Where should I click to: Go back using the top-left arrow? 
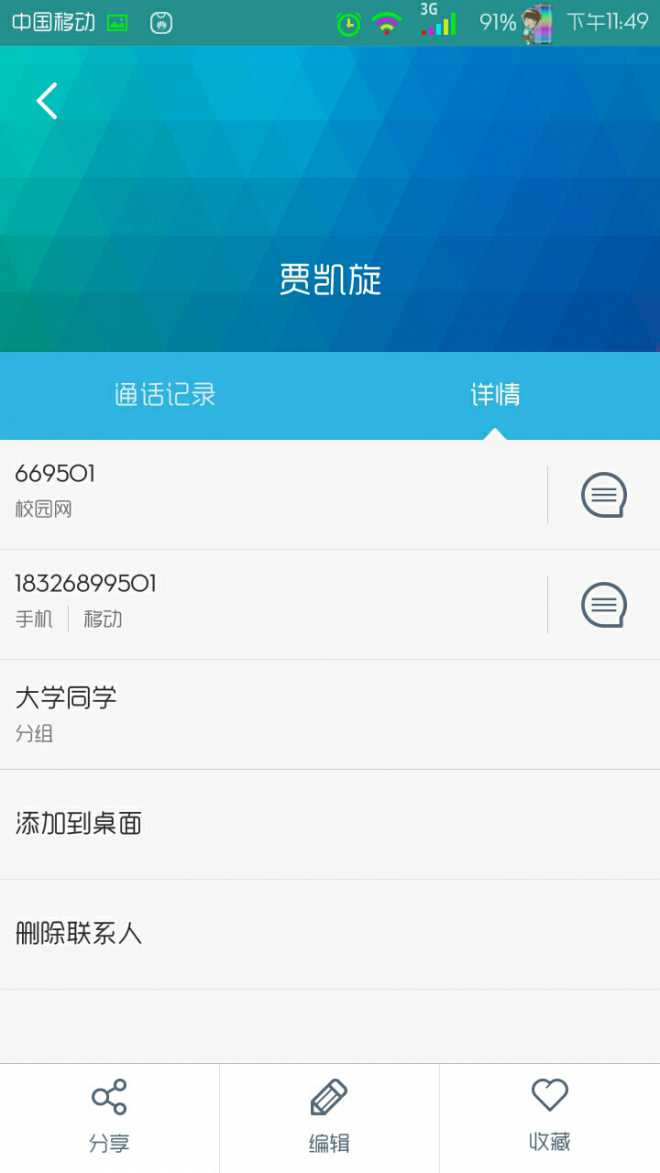click(x=46, y=101)
